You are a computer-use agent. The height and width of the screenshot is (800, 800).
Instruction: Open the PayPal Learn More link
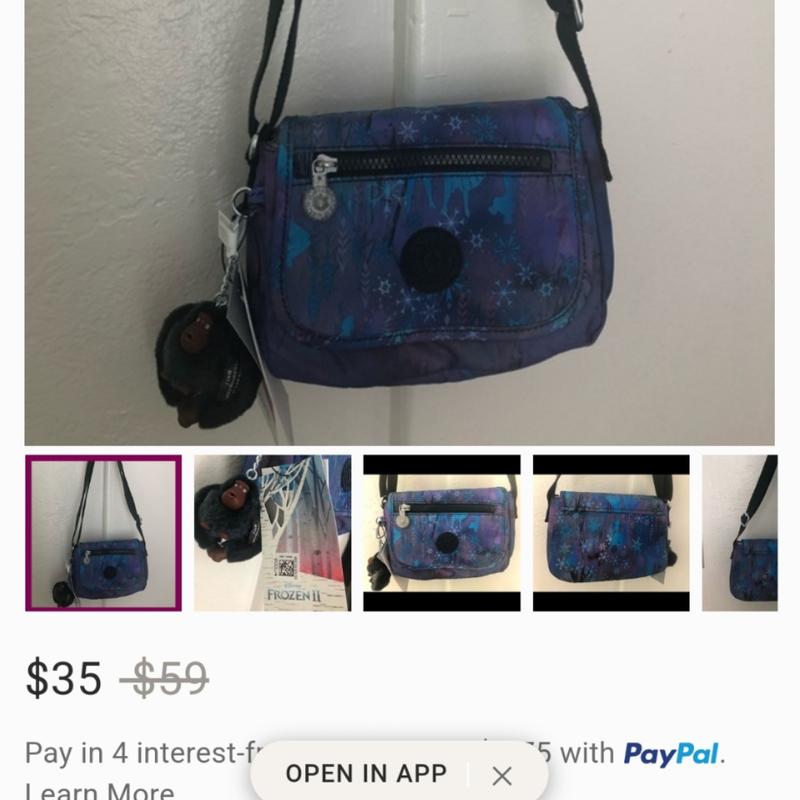100,791
